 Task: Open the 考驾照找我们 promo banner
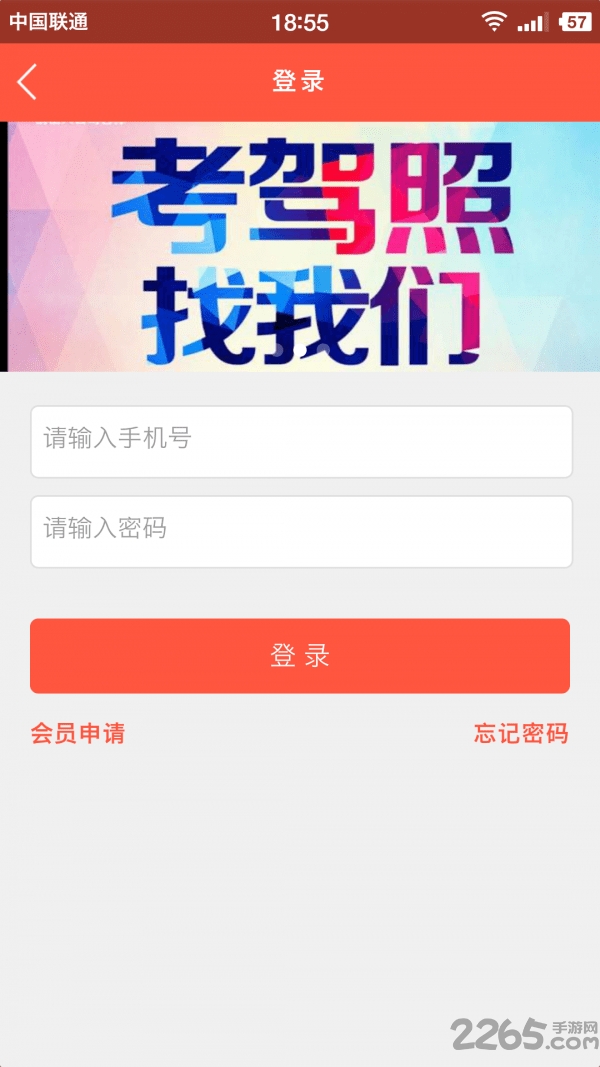[300, 246]
